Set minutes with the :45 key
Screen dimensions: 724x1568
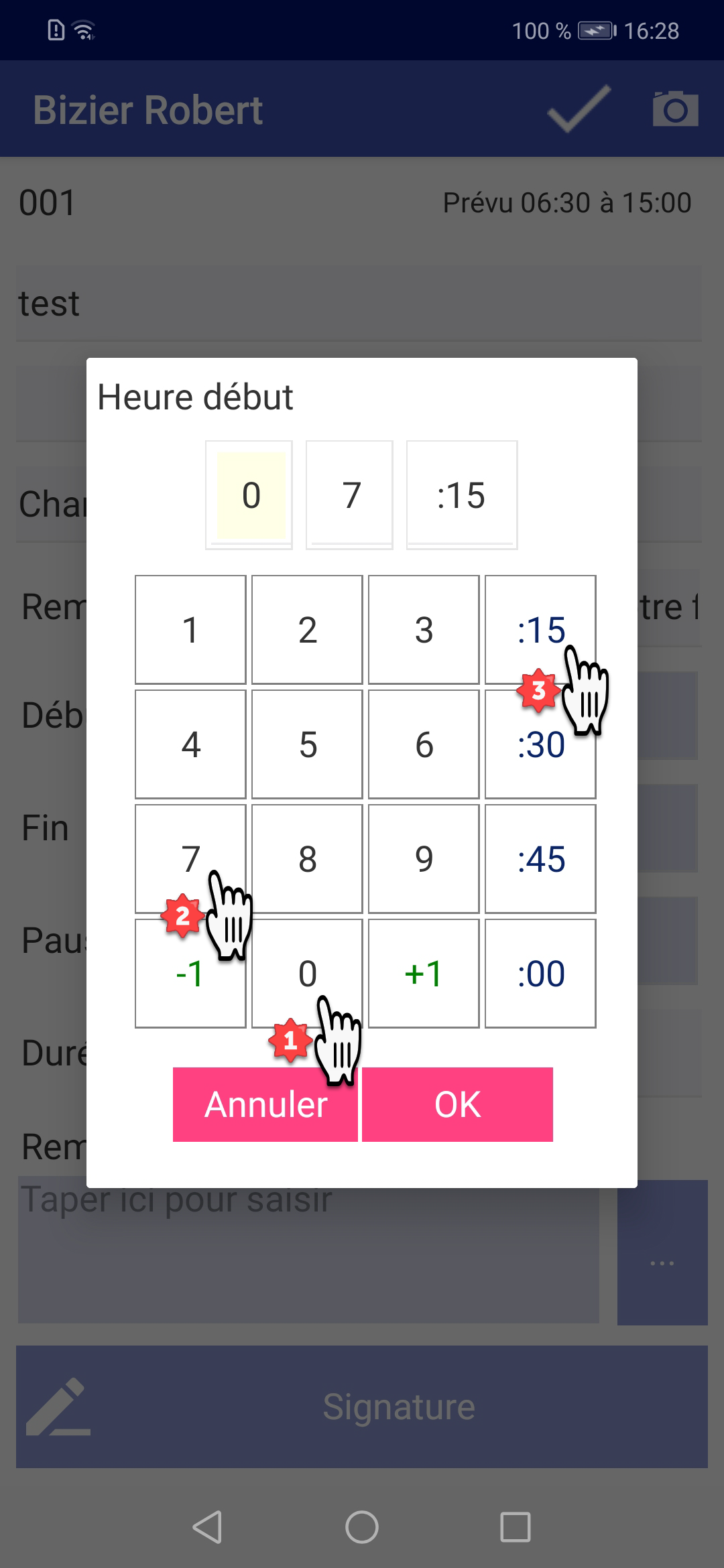point(540,859)
